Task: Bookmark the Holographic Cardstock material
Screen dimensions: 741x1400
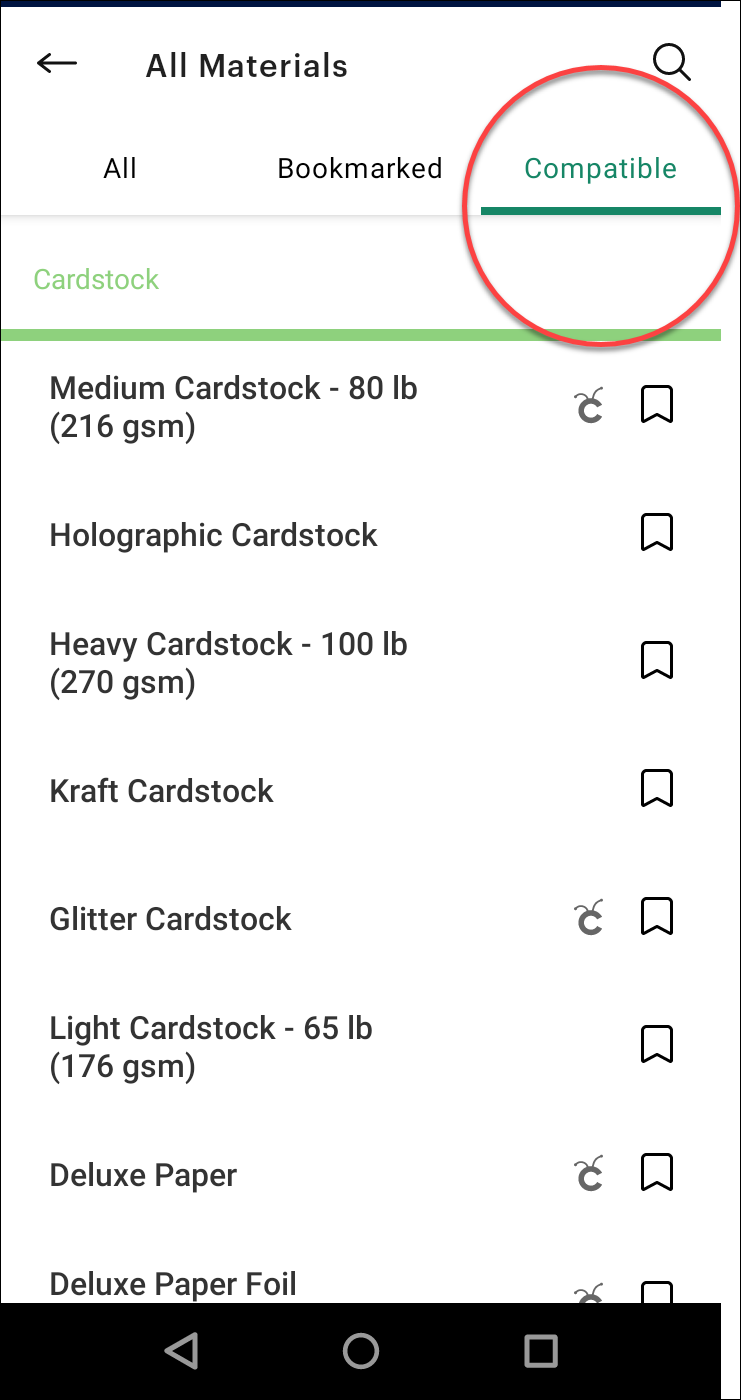Action: [x=657, y=533]
